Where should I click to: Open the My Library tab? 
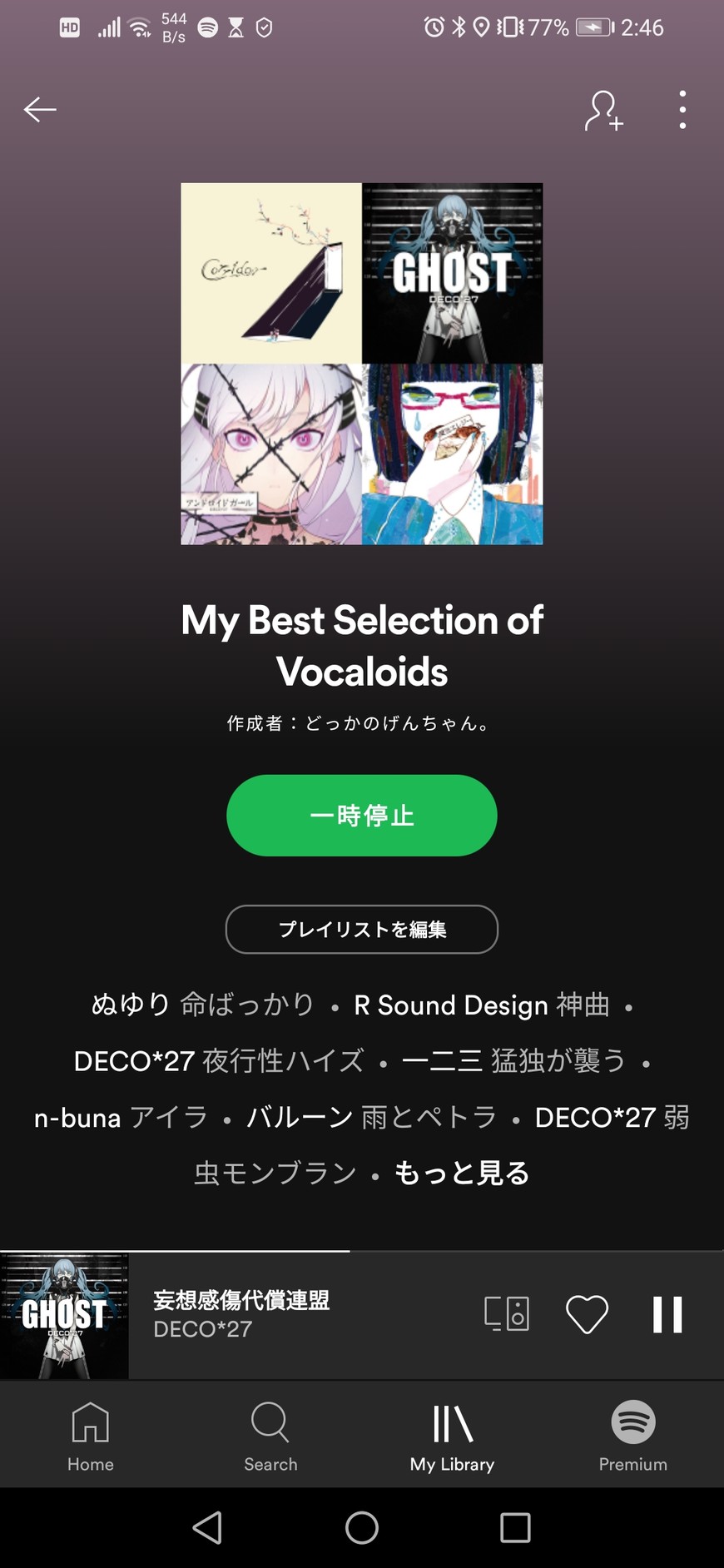point(452,1436)
